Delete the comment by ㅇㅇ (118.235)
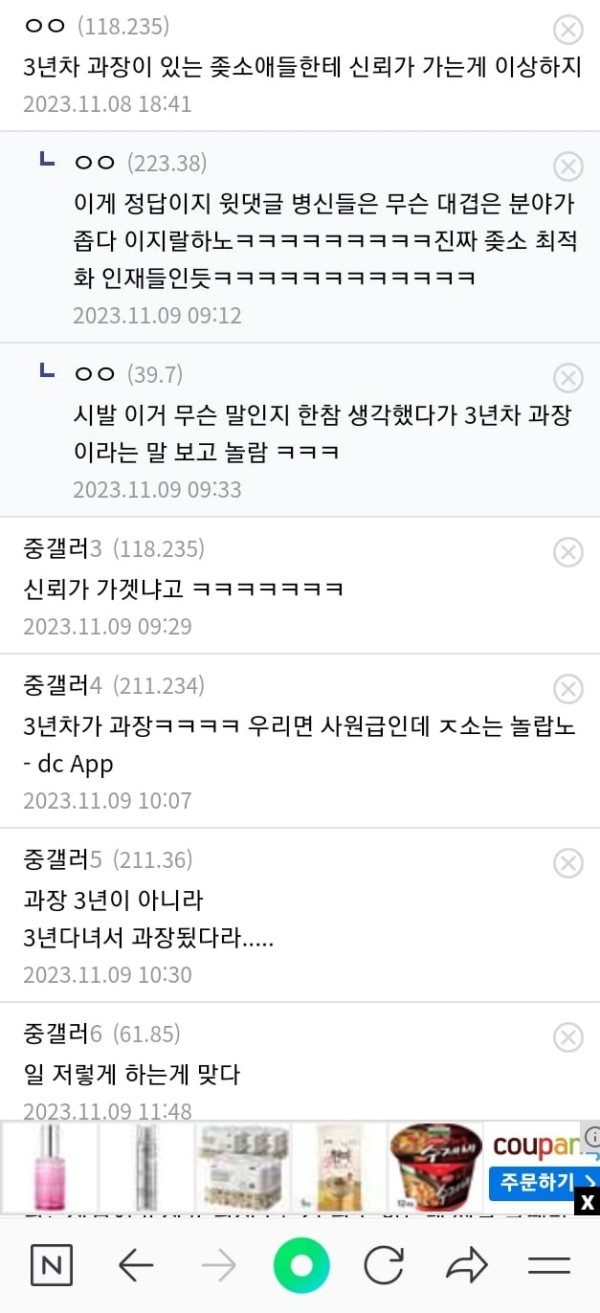The width and height of the screenshot is (600, 1313). 568,31
